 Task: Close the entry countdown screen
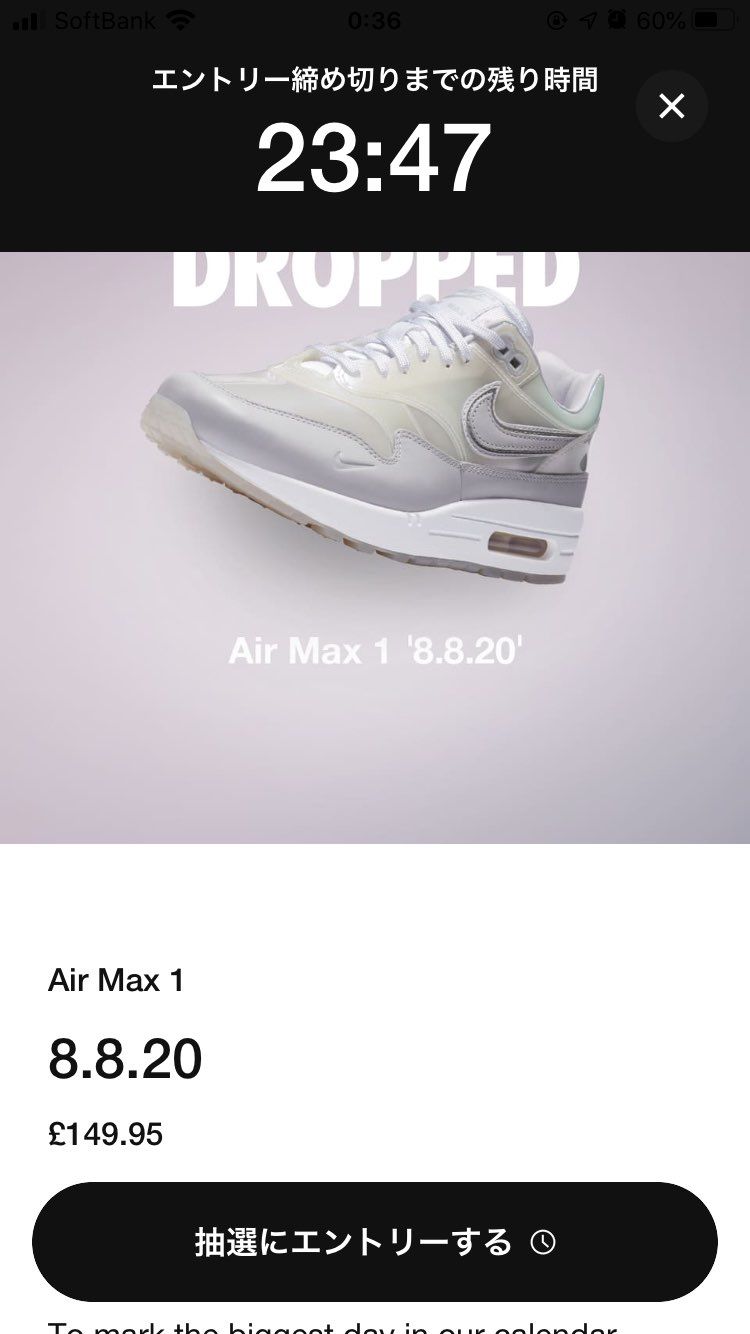[672, 106]
